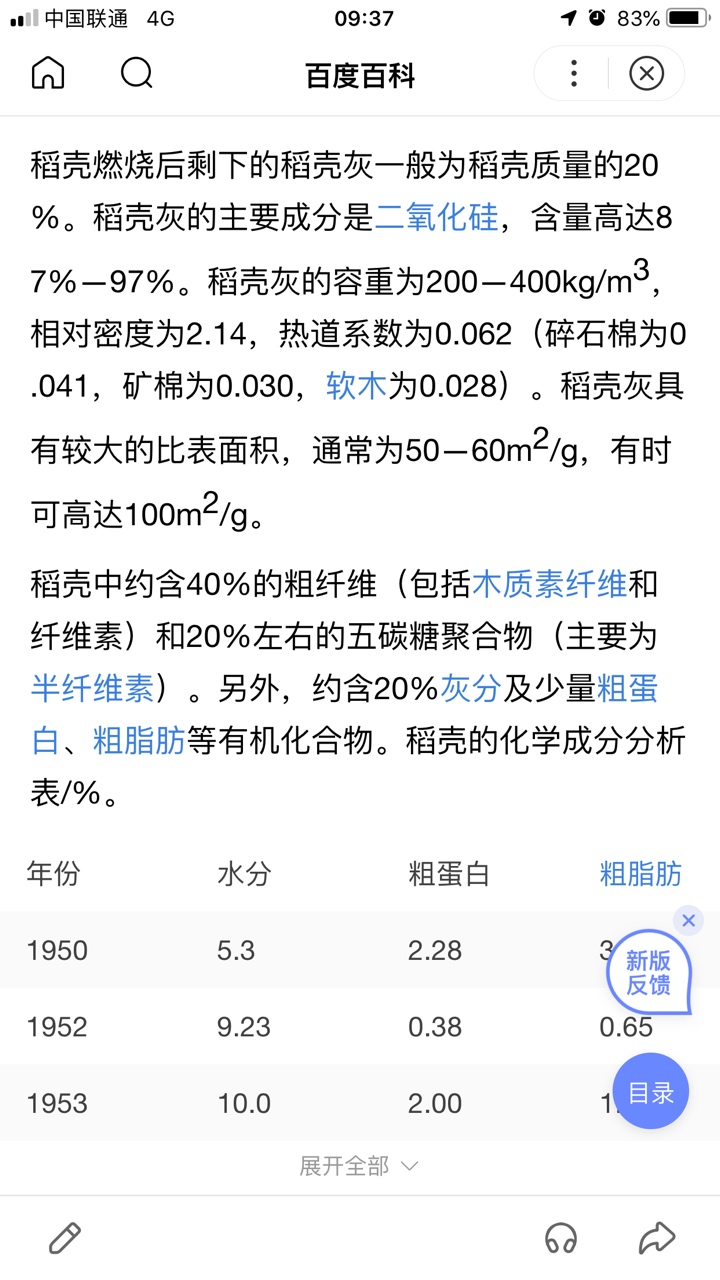This screenshot has width=720, height=1280.
Task: Tap the pencil edit icon
Action: [x=65, y=1238]
